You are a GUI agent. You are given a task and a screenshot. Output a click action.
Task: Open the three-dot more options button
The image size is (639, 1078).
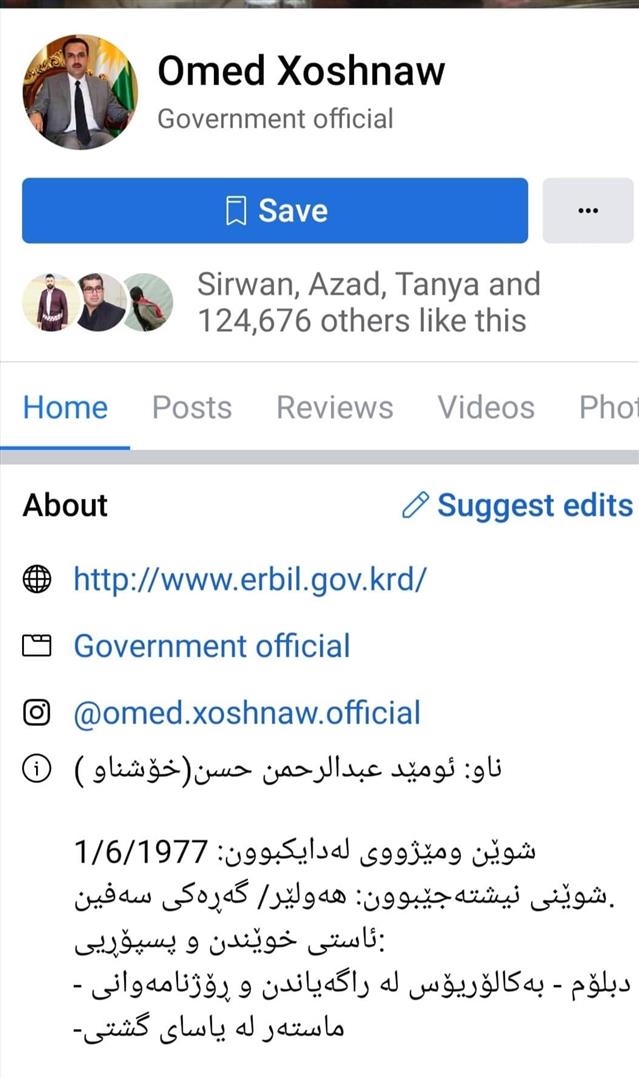click(x=588, y=211)
